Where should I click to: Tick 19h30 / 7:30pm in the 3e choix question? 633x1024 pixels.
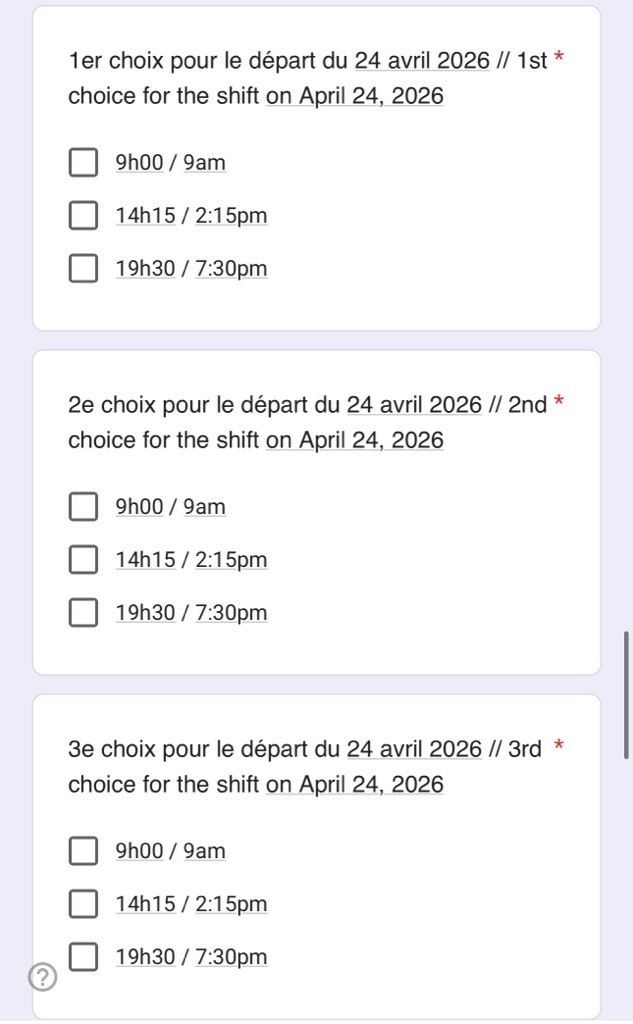[83, 957]
